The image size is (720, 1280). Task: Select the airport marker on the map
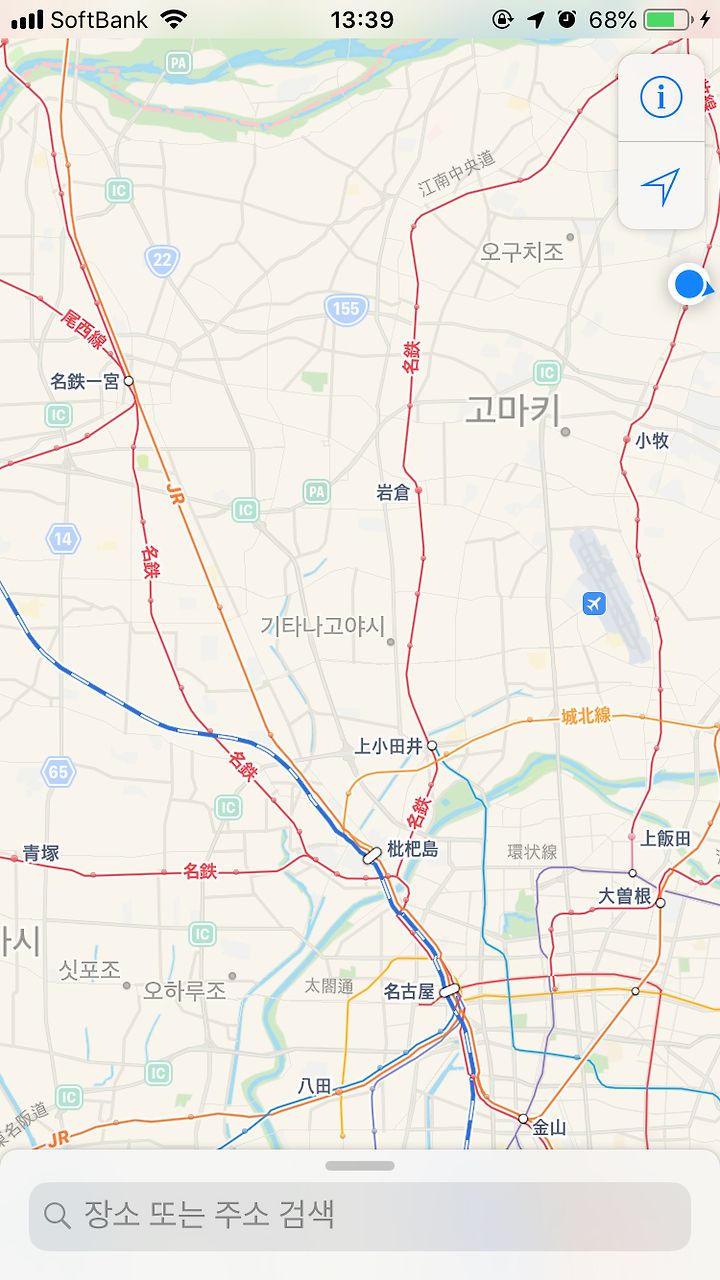coord(594,604)
